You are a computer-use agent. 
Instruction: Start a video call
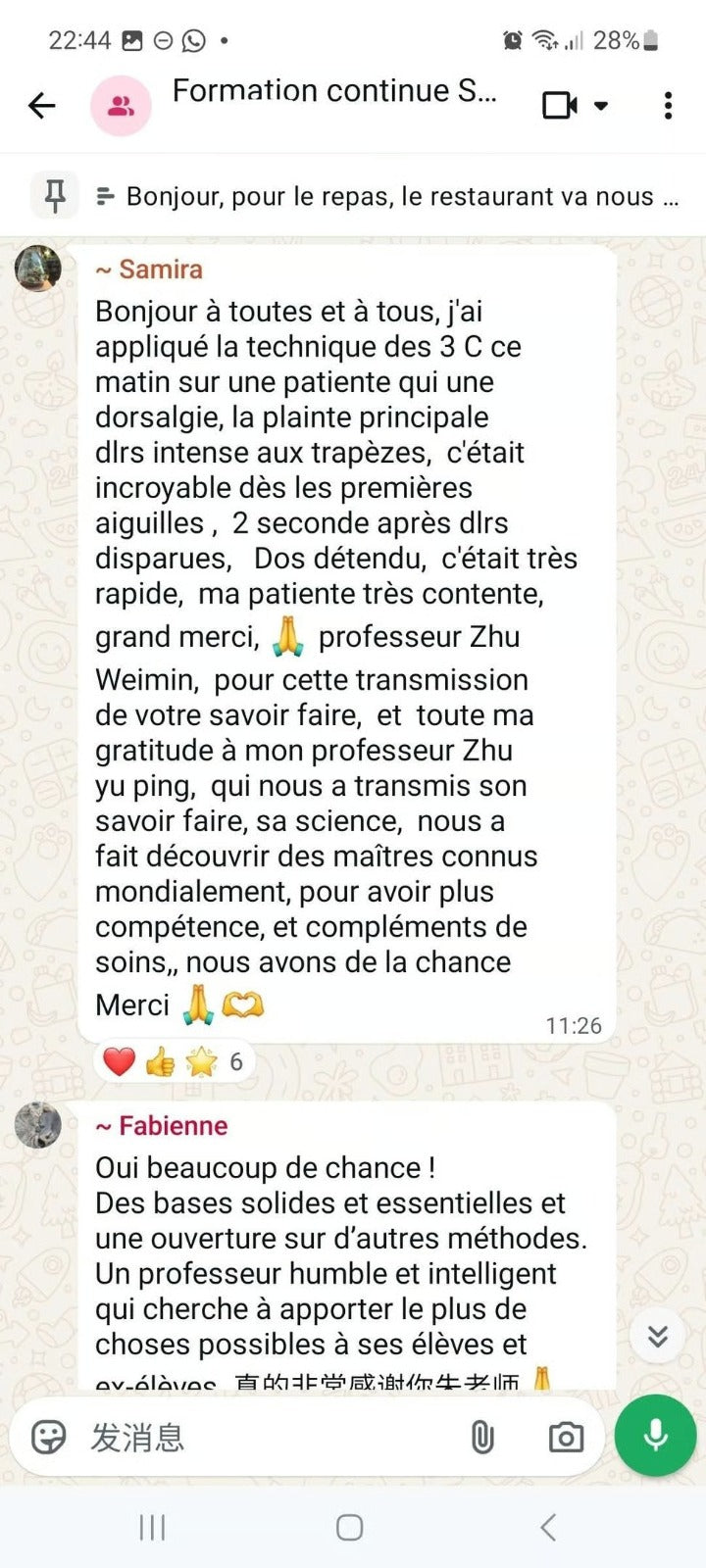coord(560,105)
